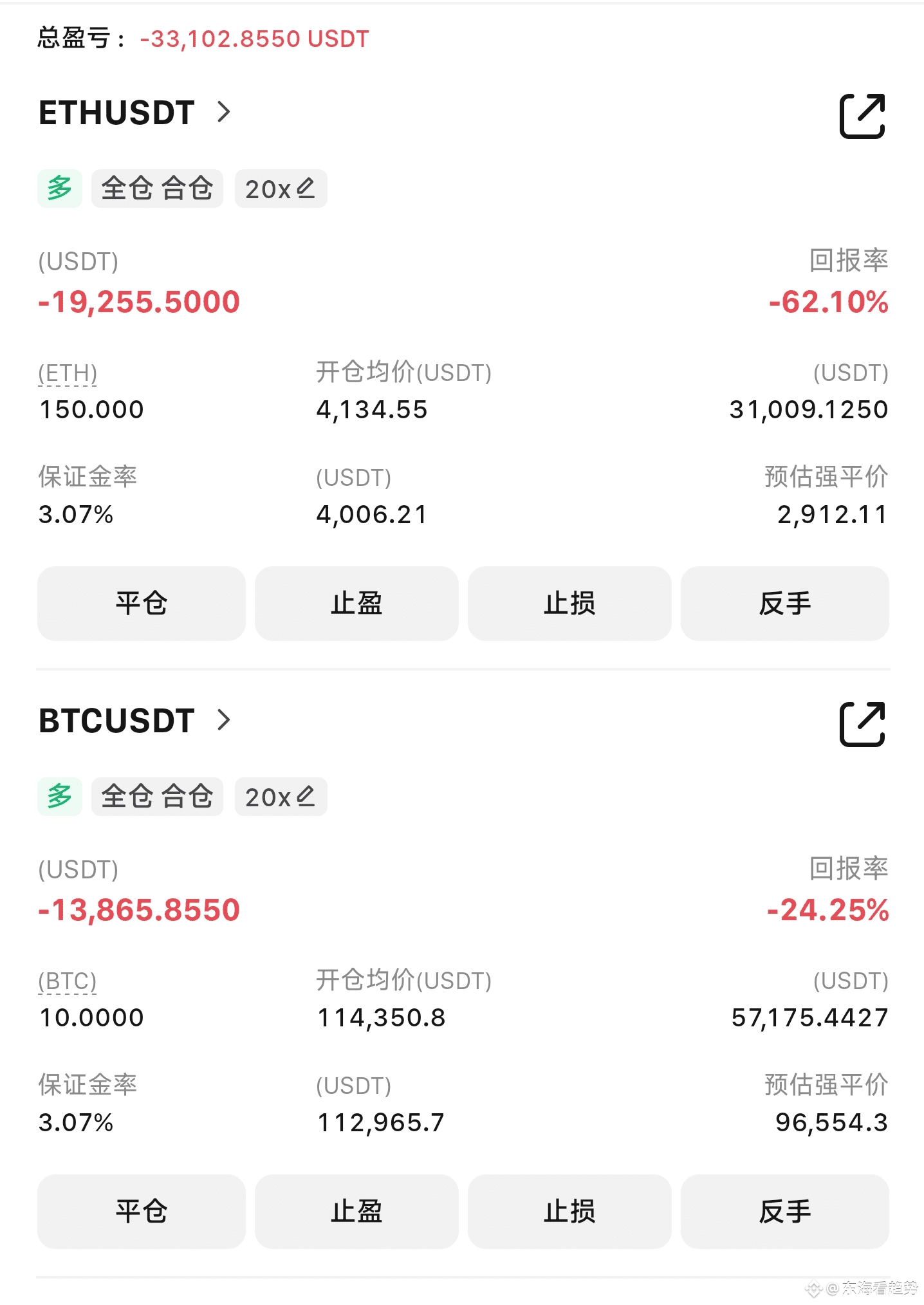Share the ETHUSDT position

(862, 116)
